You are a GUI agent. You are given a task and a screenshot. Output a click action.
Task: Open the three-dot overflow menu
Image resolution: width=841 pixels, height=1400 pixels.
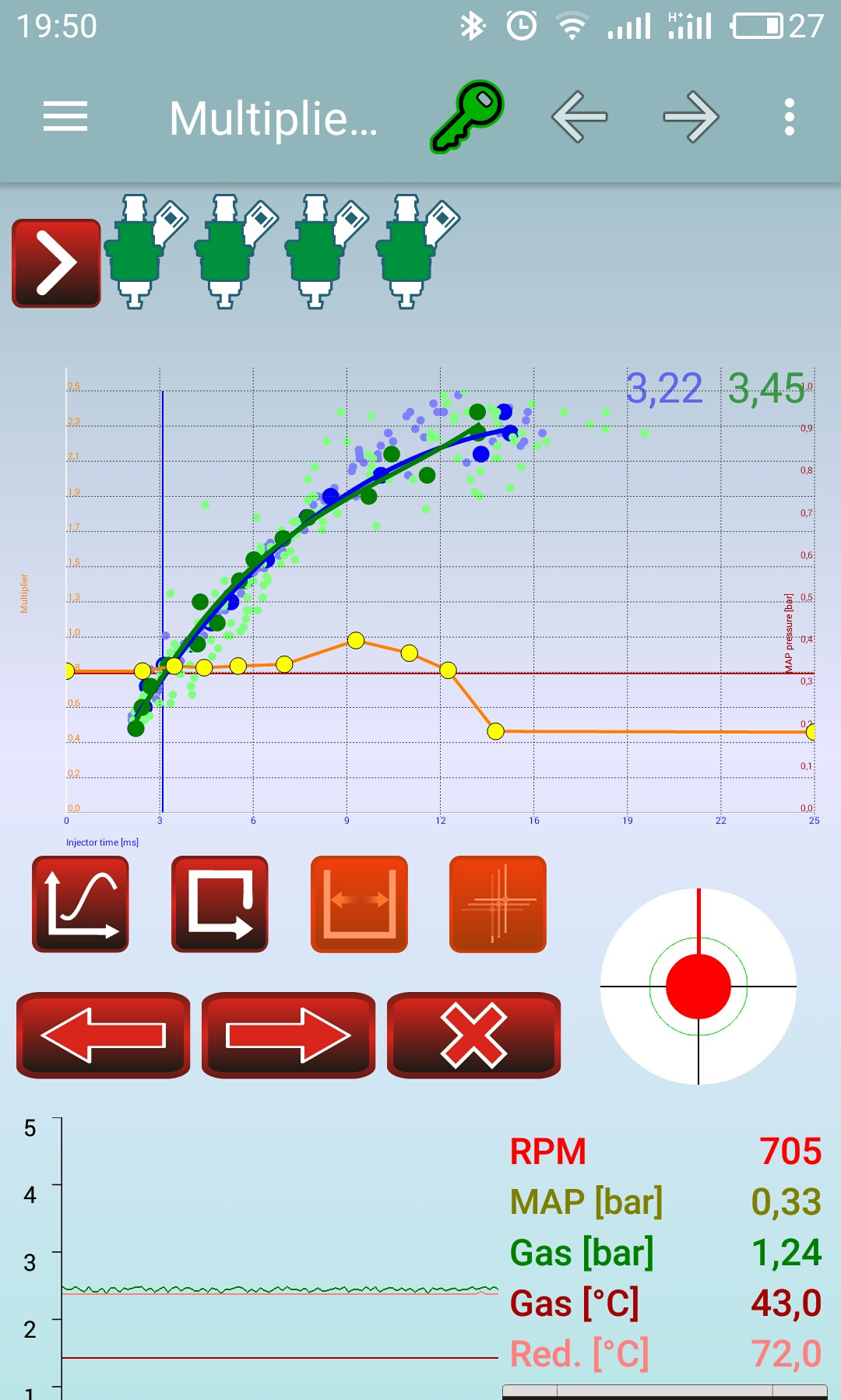tap(790, 118)
